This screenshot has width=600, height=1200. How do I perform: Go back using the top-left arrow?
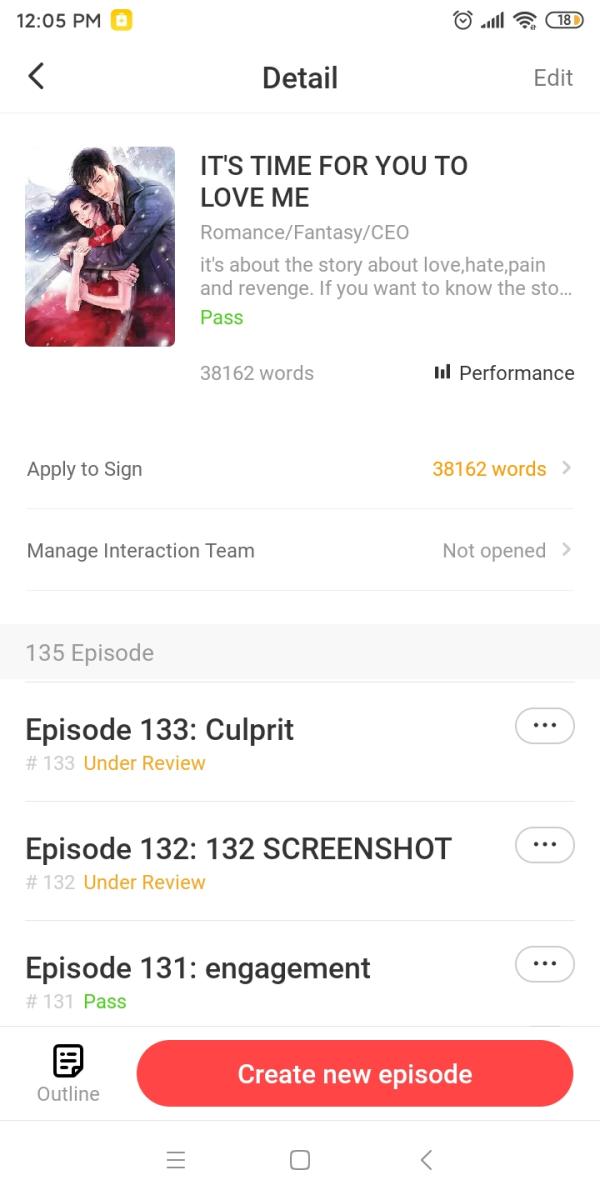(36, 77)
